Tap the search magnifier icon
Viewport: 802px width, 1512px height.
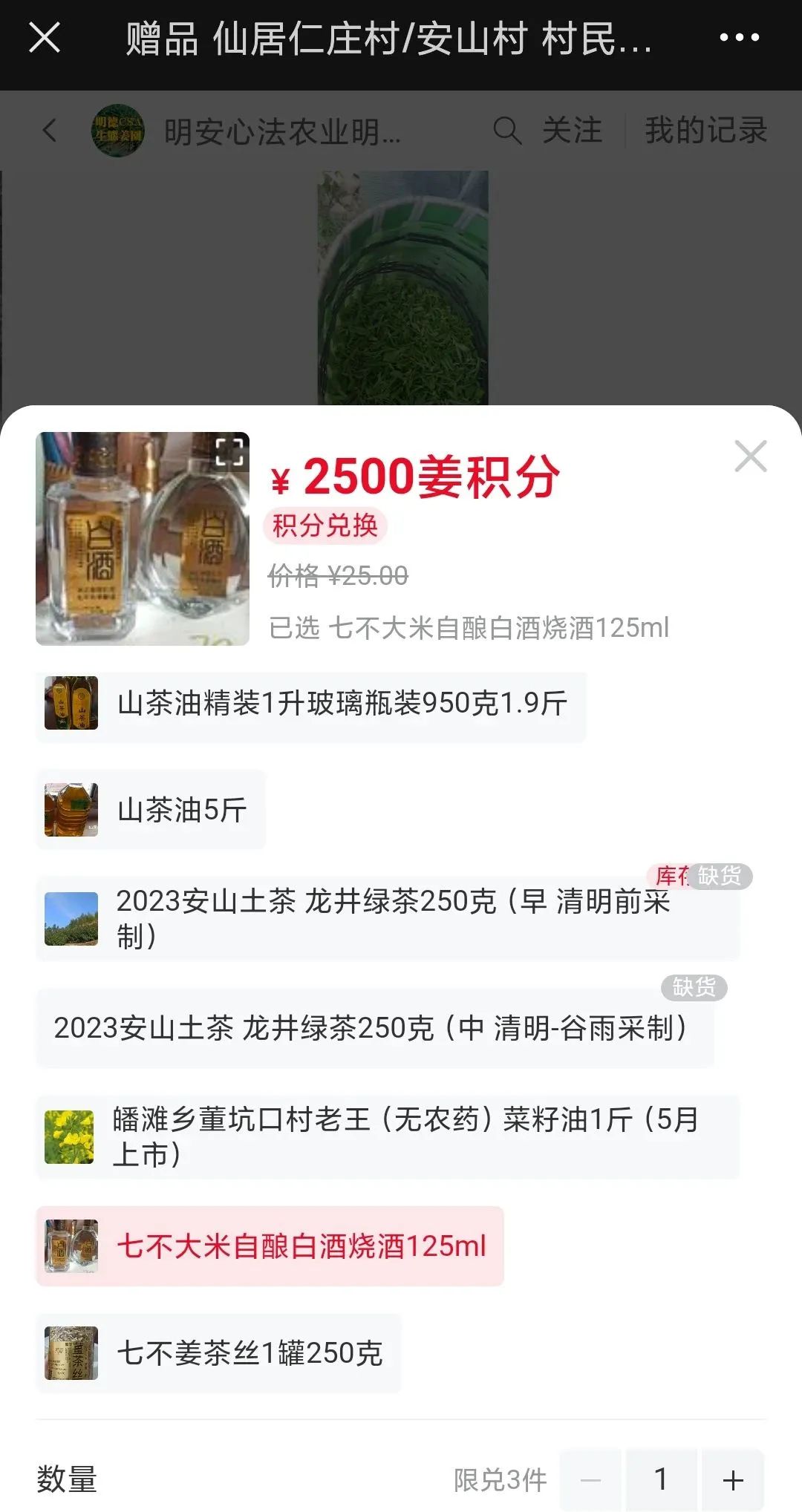508,131
